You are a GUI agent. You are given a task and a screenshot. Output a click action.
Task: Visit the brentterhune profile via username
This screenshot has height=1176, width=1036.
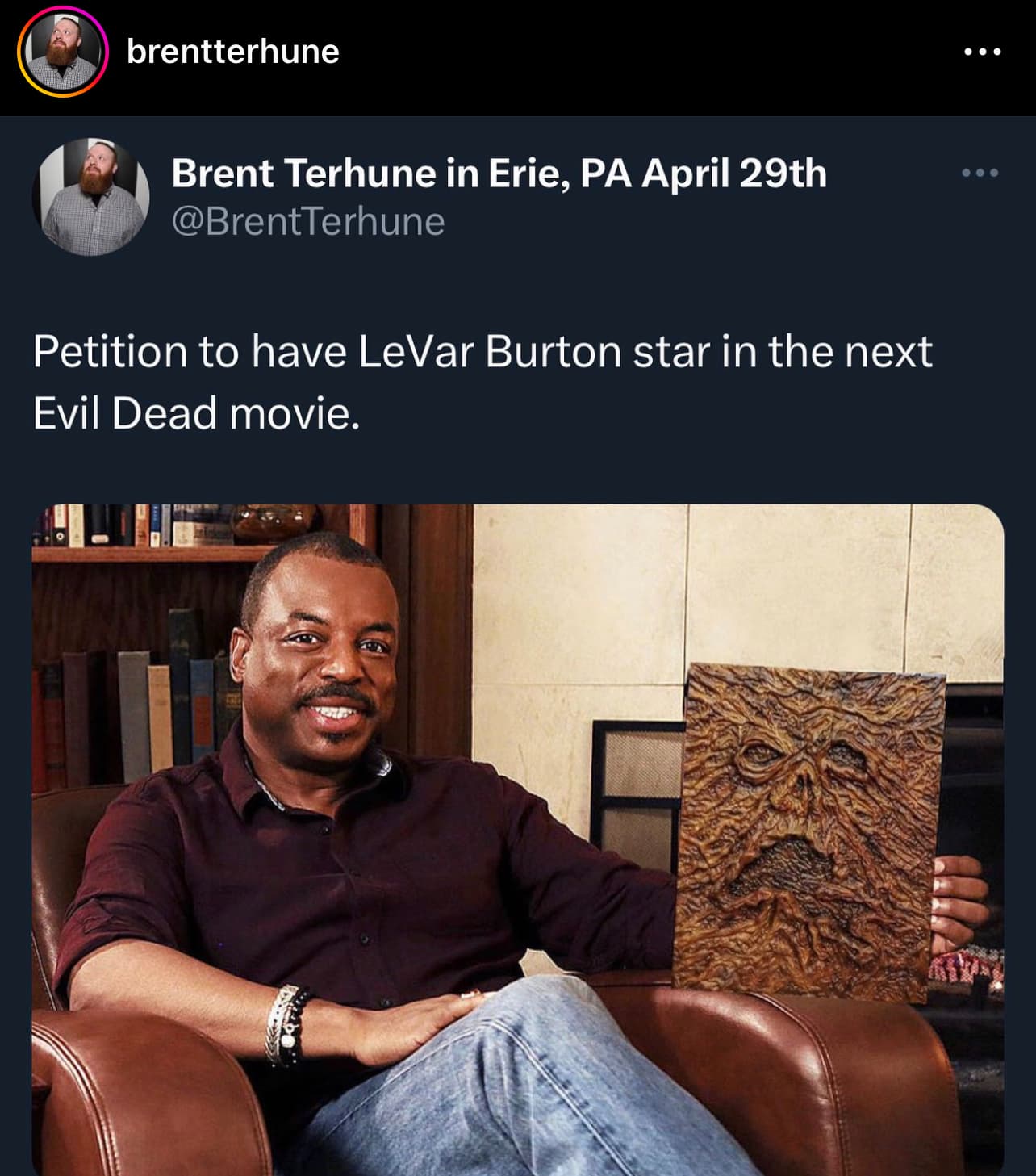[x=232, y=52]
